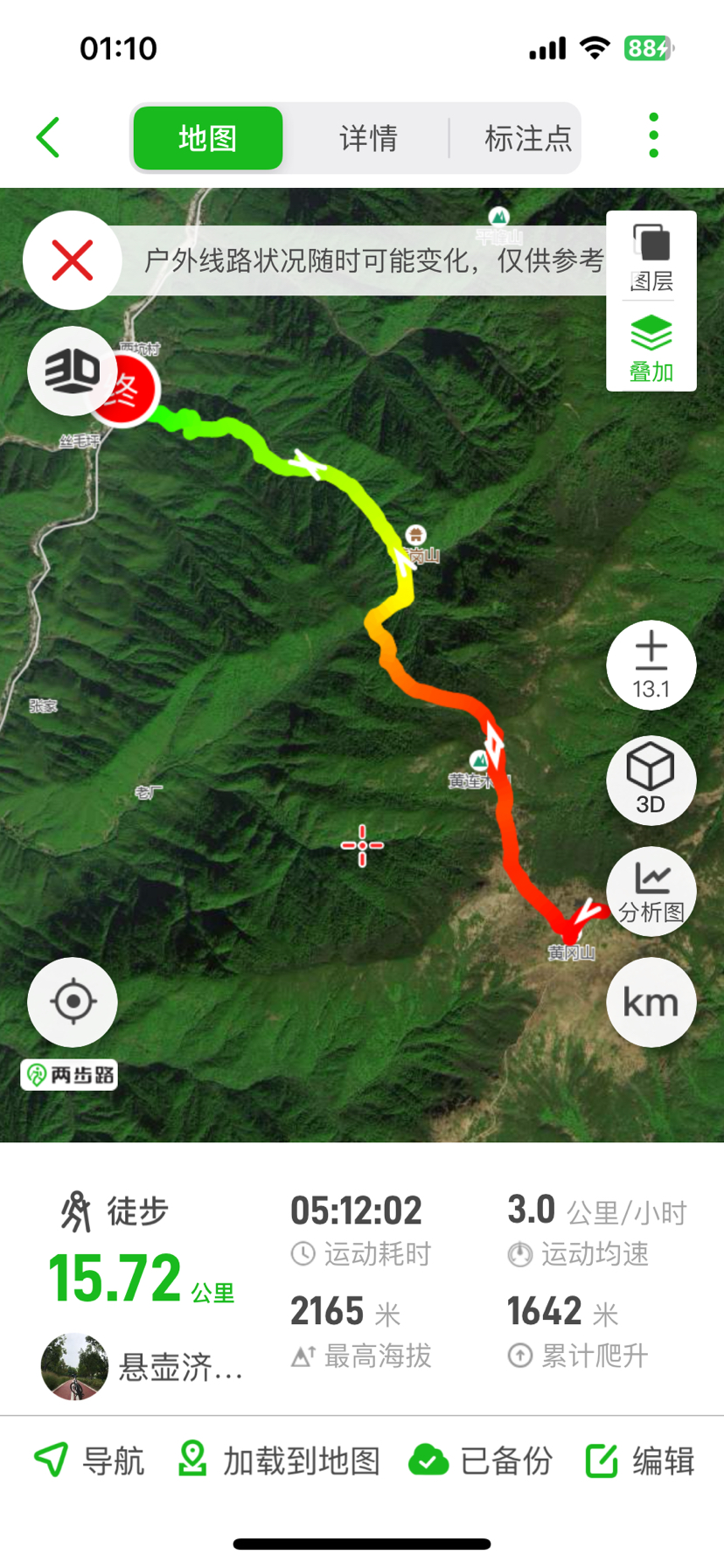Image resolution: width=724 pixels, height=1568 pixels.
Task: Center map on my current location
Action: coord(73,1002)
